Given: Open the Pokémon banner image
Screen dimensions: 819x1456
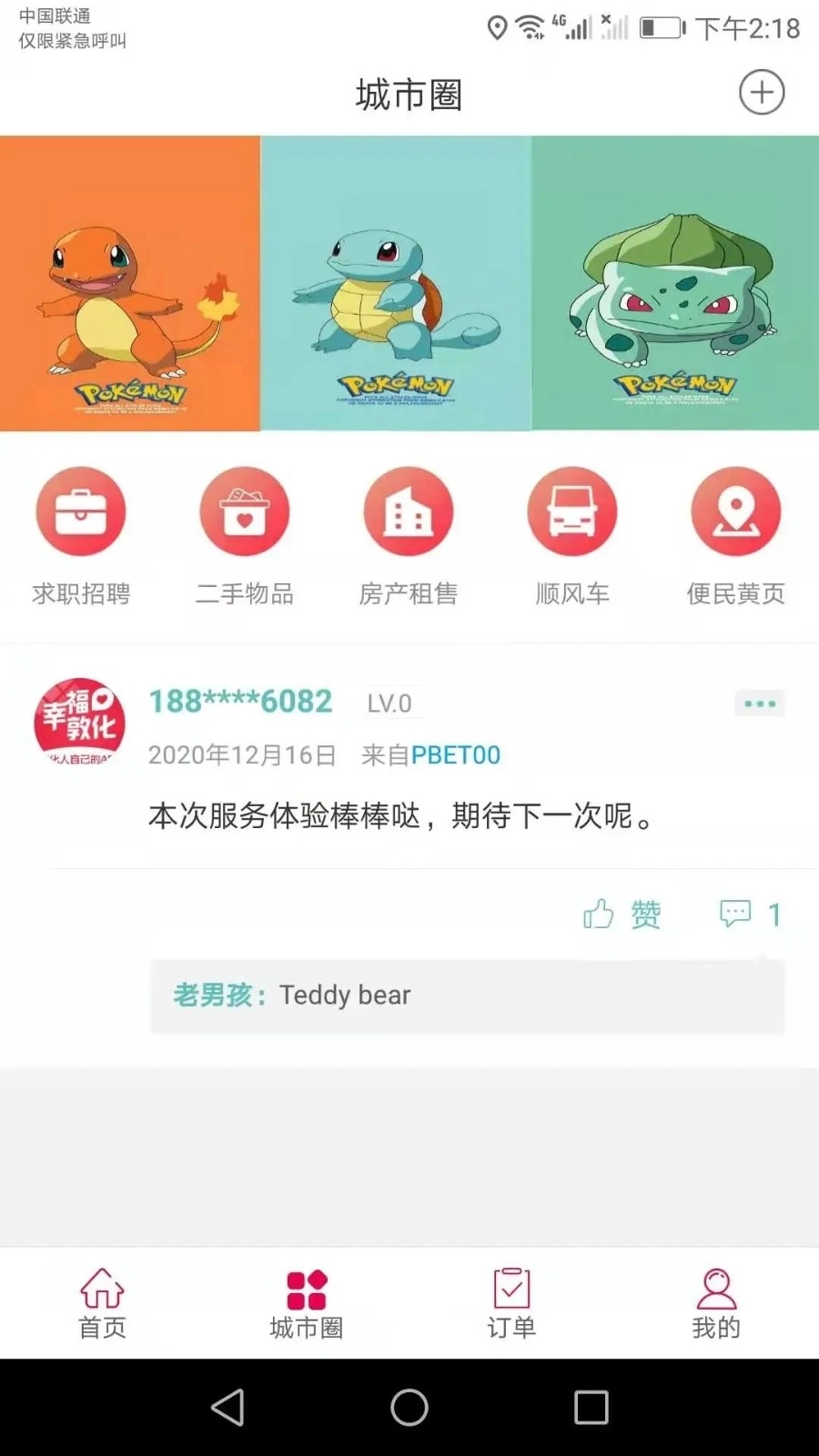Looking at the screenshot, I should pyautogui.click(x=409, y=283).
